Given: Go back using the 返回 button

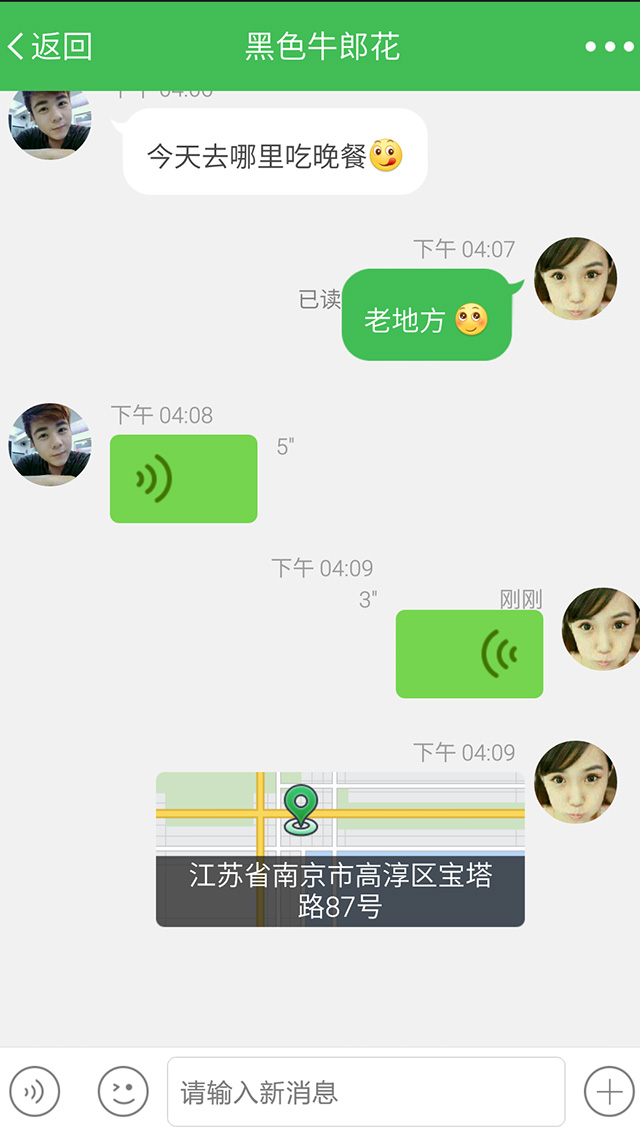Looking at the screenshot, I should 50,46.
